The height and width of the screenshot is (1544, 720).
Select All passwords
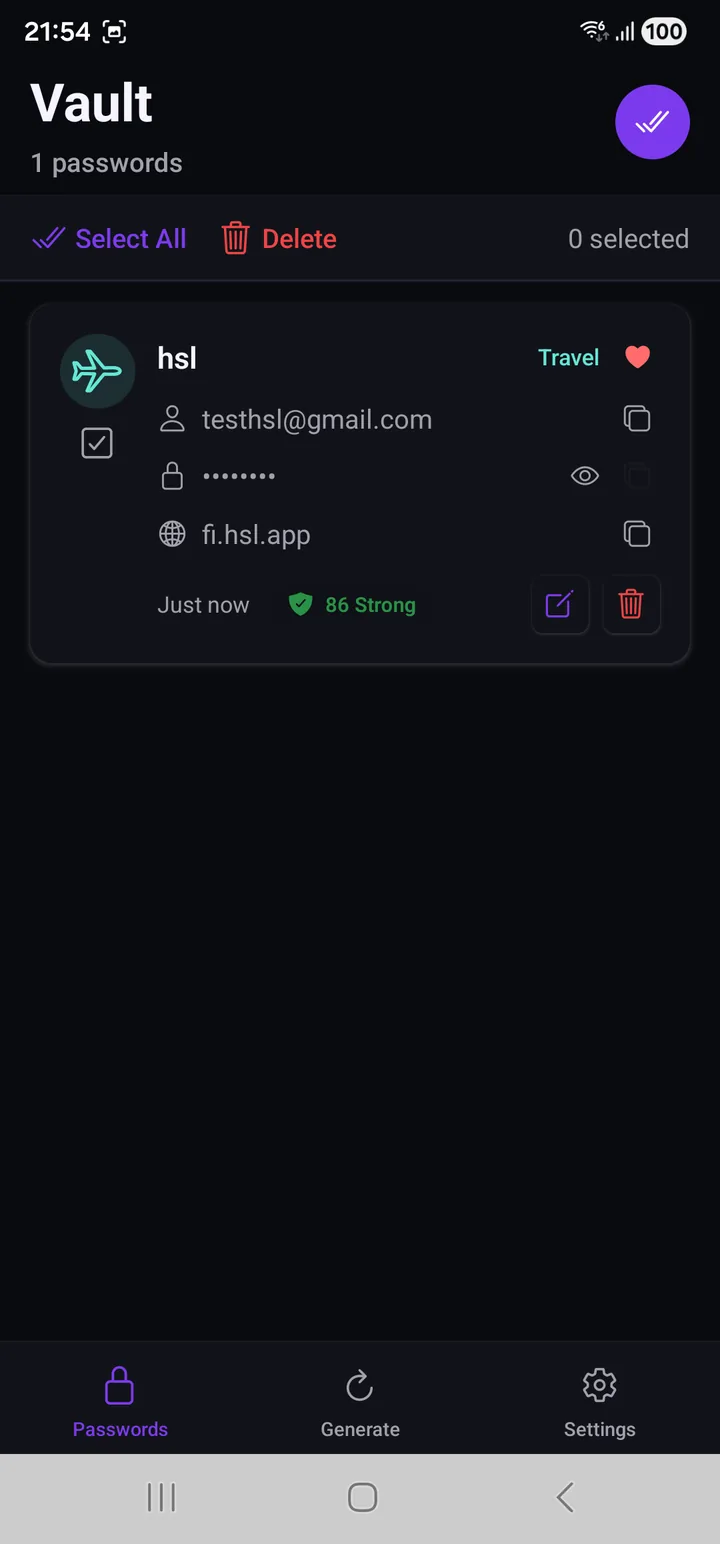109,239
